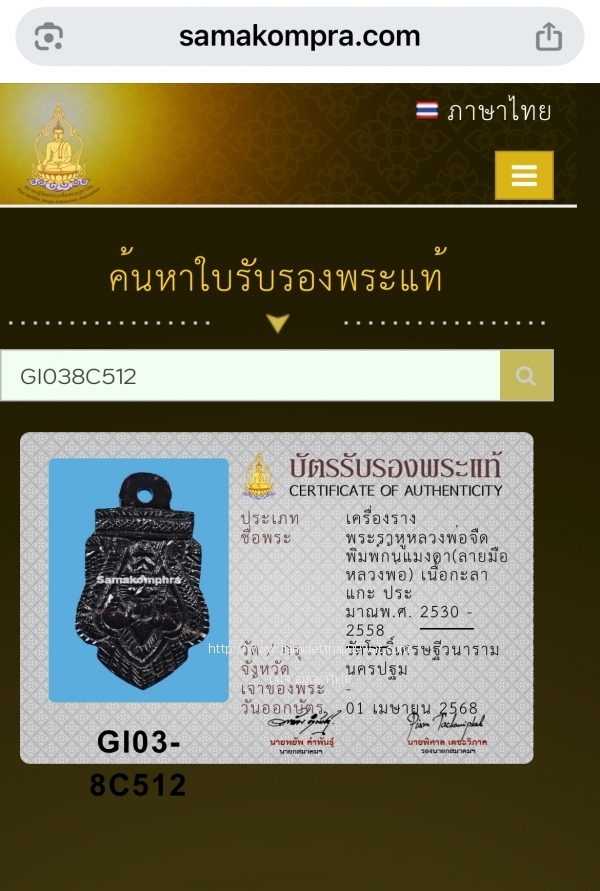
Task: Share this page from the browser bar
Action: click(548, 37)
